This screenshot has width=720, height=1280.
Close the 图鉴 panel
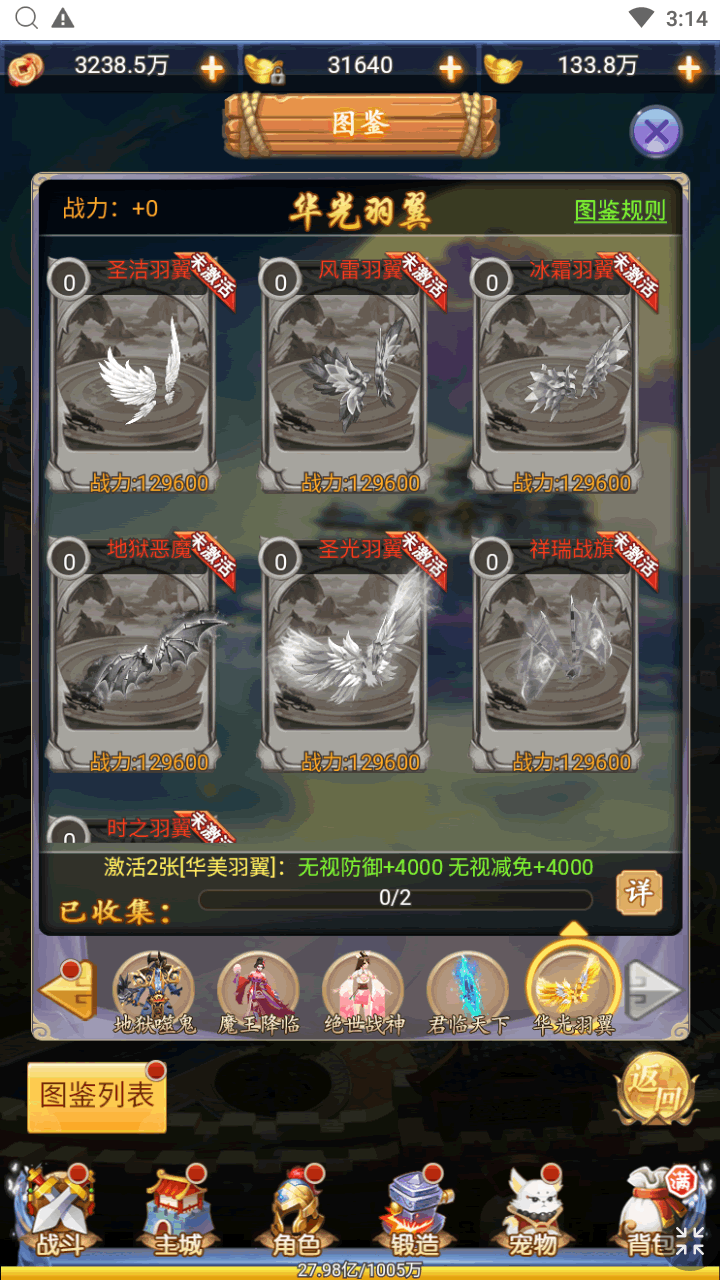656,132
